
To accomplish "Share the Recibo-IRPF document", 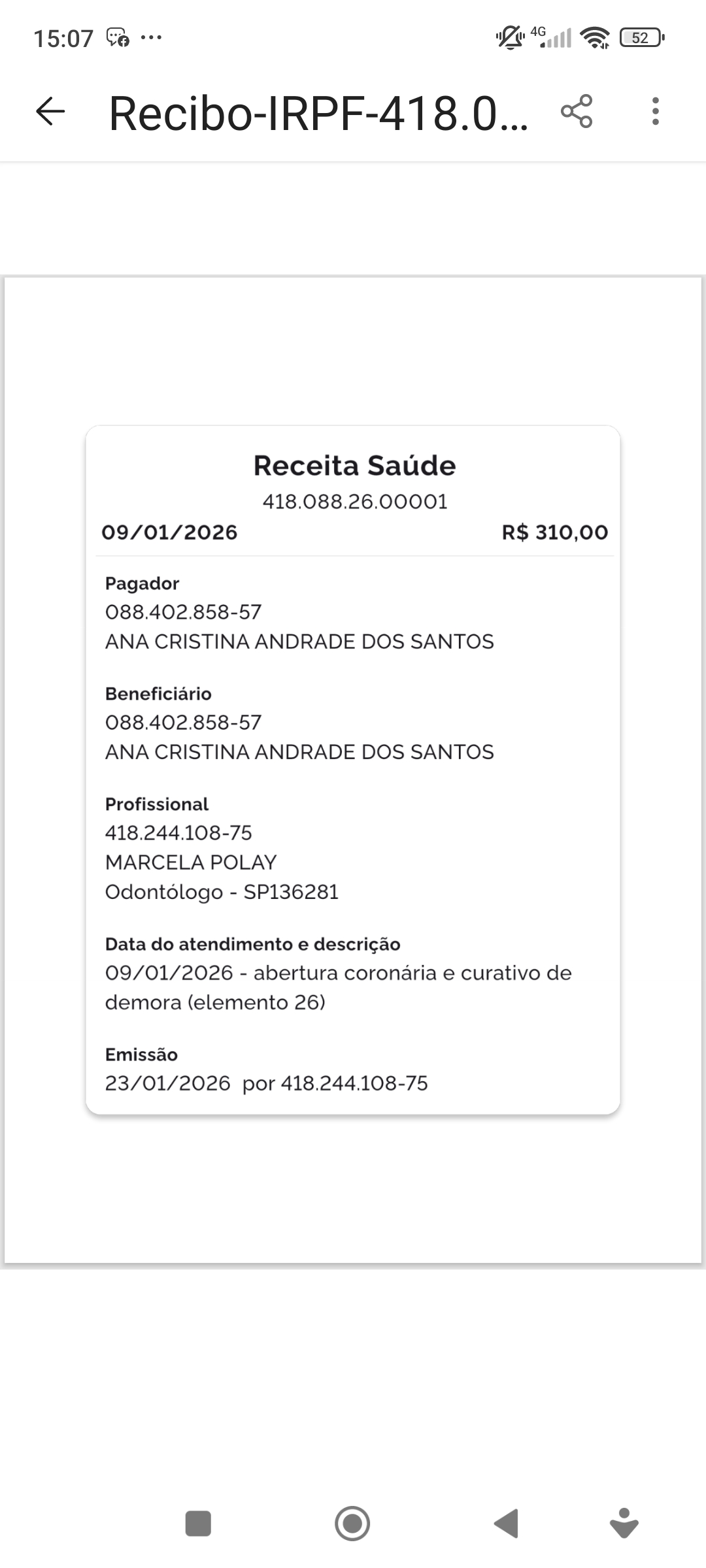I will [x=576, y=112].
